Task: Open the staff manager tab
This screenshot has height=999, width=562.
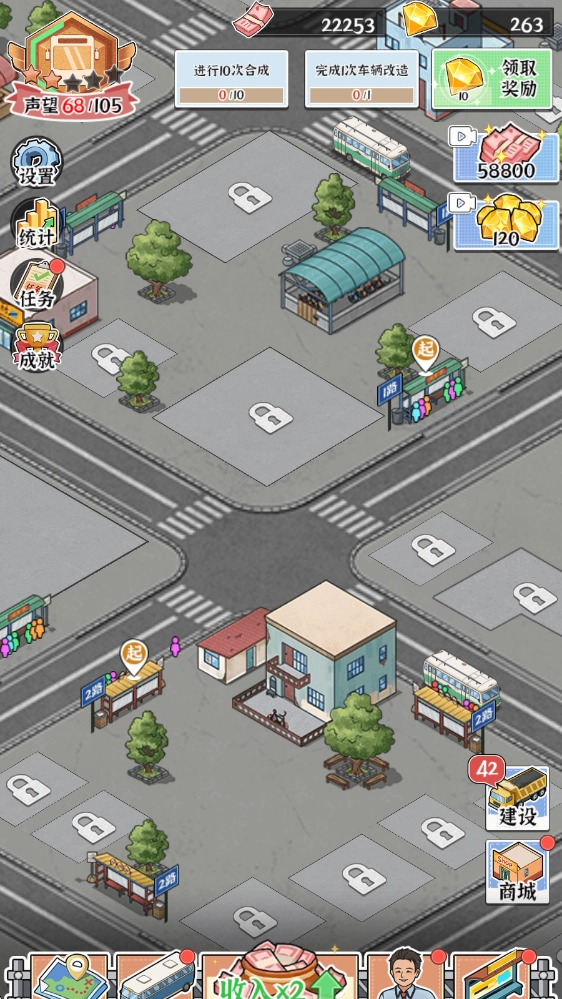Action: click(406, 975)
